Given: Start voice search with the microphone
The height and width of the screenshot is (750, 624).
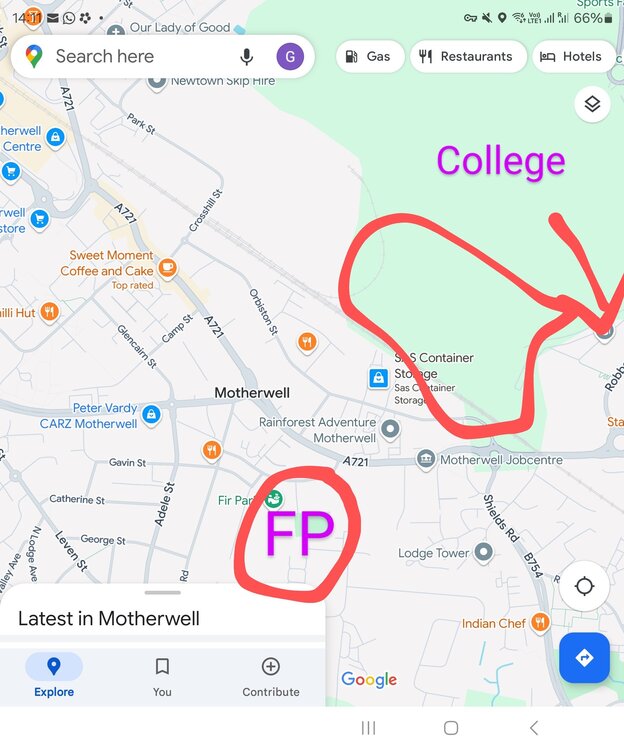Looking at the screenshot, I should 246,56.
